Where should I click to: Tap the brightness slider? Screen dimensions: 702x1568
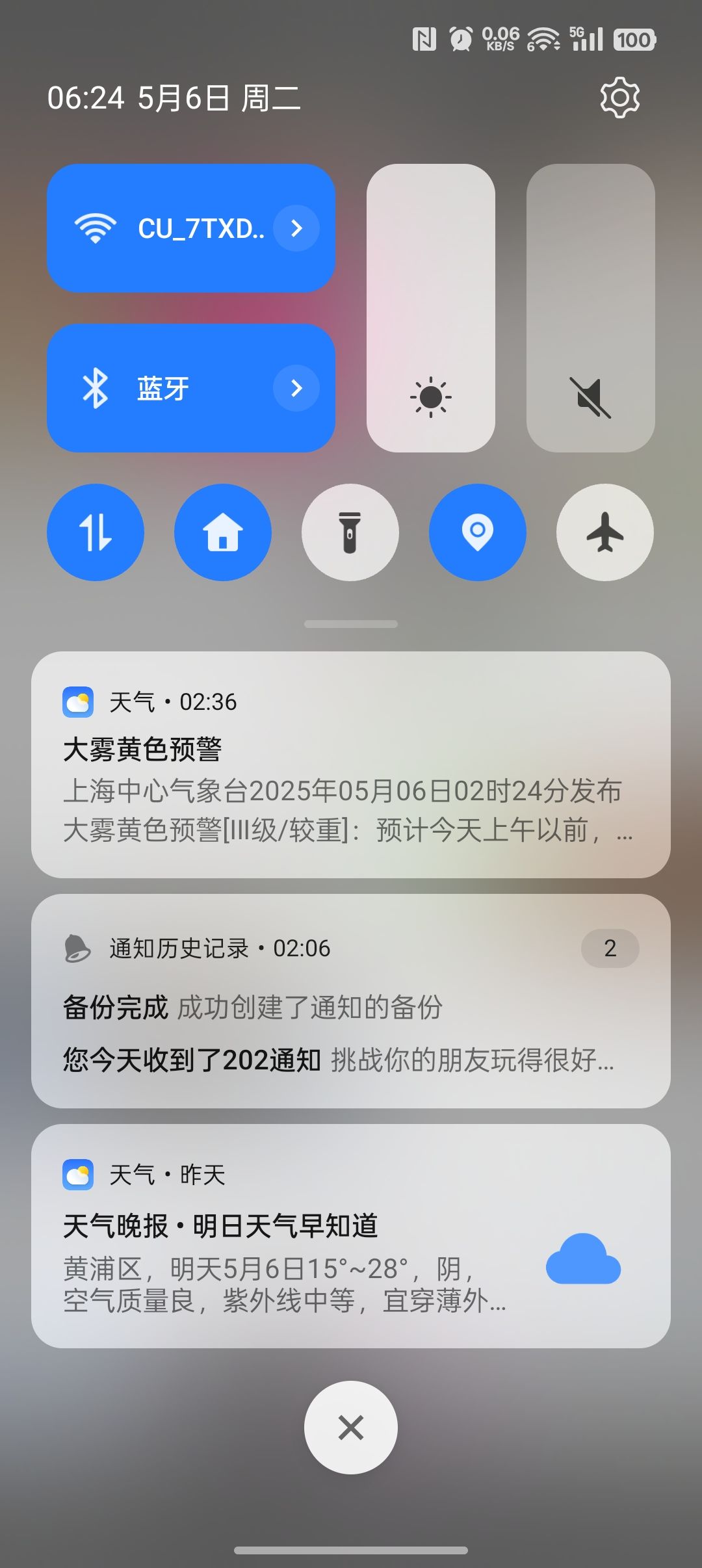click(x=430, y=307)
